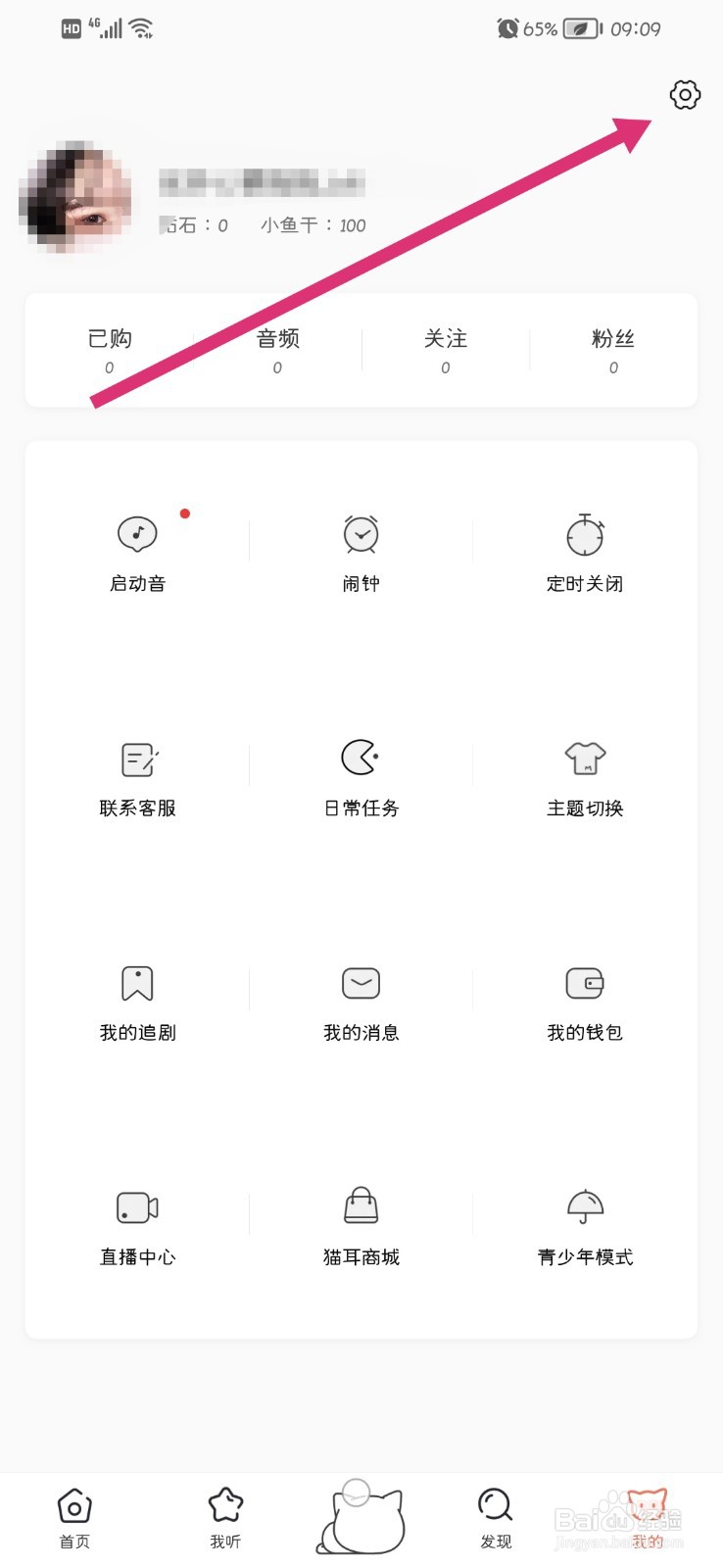Viewport: 723px width, 1568px height.
Task: Open the settings gear icon
Action: pyautogui.click(x=685, y=95)
